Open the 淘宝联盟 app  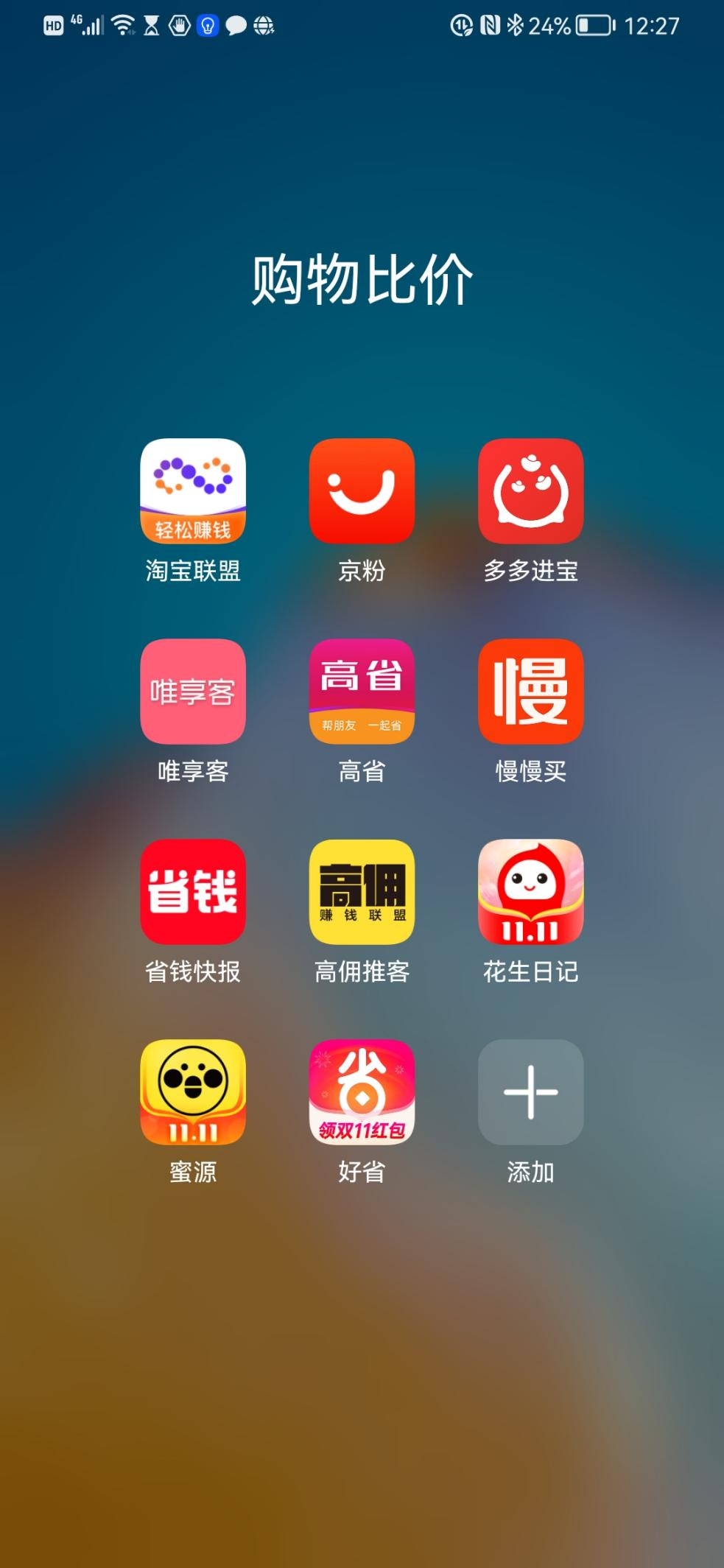point(193,491)
